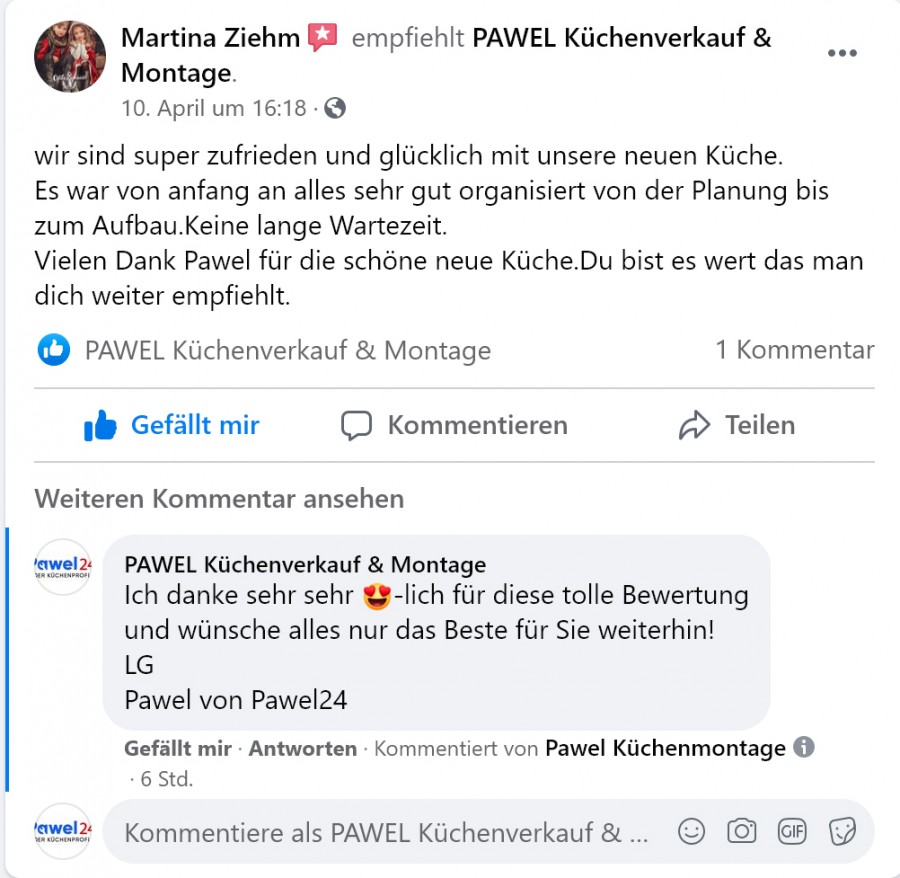View the 1 Kommentar count
Viewport: 900px width, 878px height.
pyautogui.click(x=794, y=350)
